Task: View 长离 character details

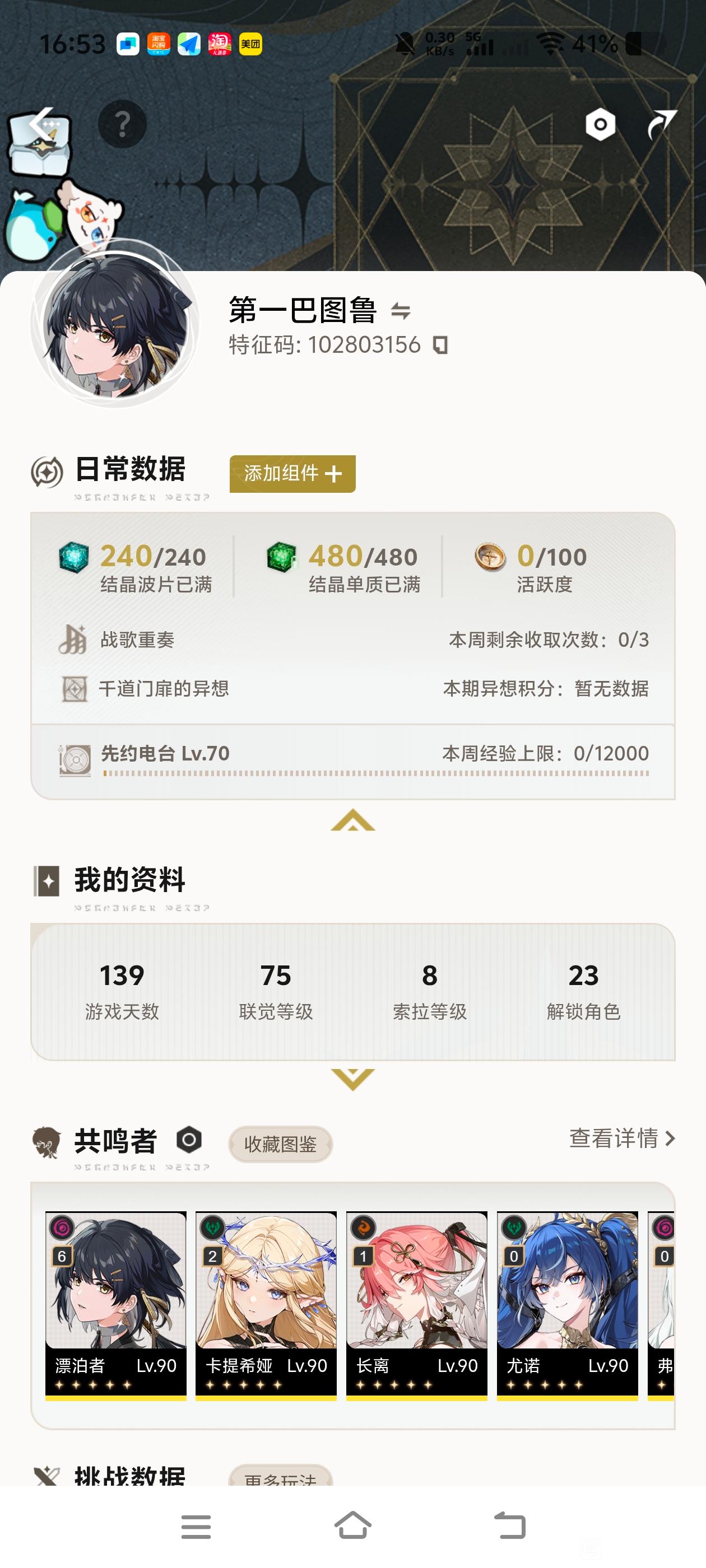Action: click(x=417, y=1303)
